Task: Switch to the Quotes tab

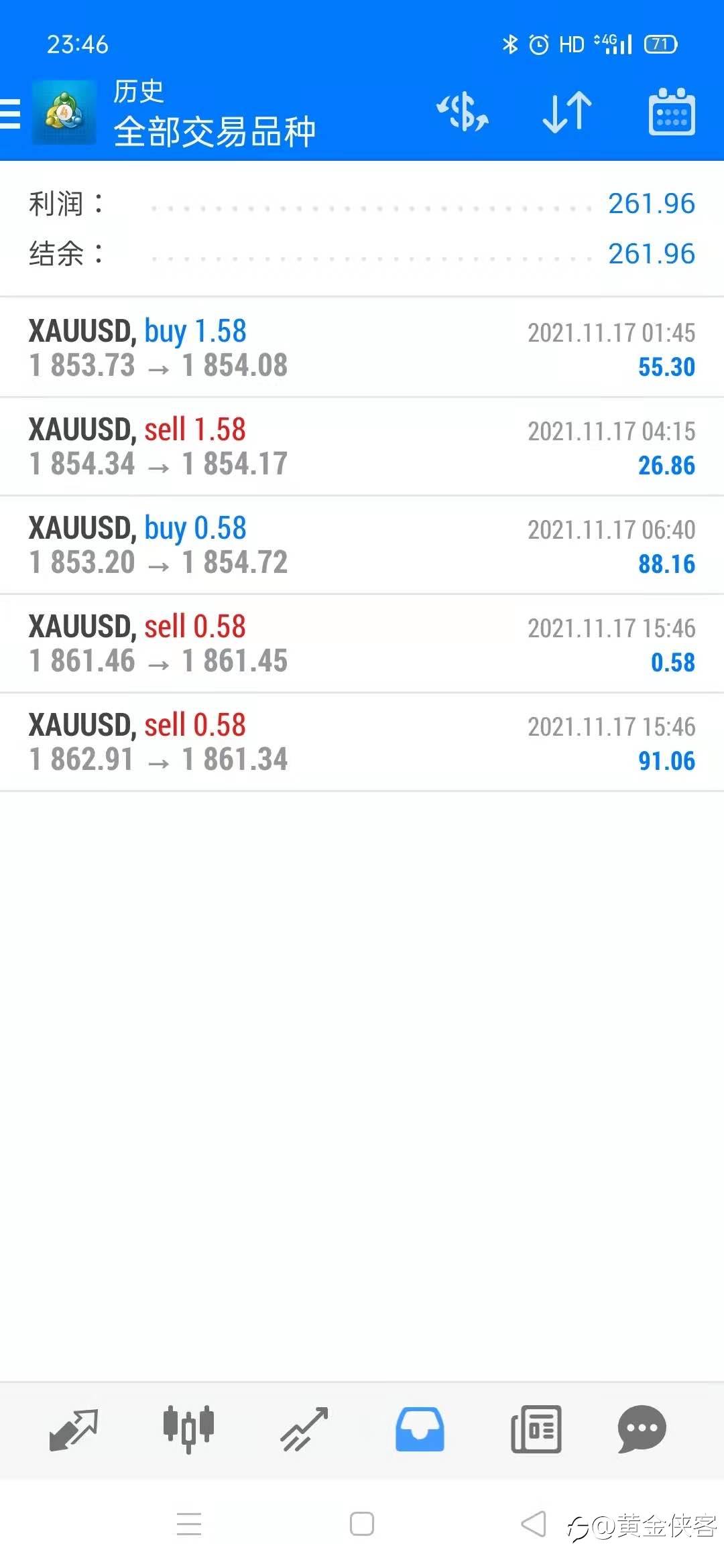Action: tap(74, 1429)
